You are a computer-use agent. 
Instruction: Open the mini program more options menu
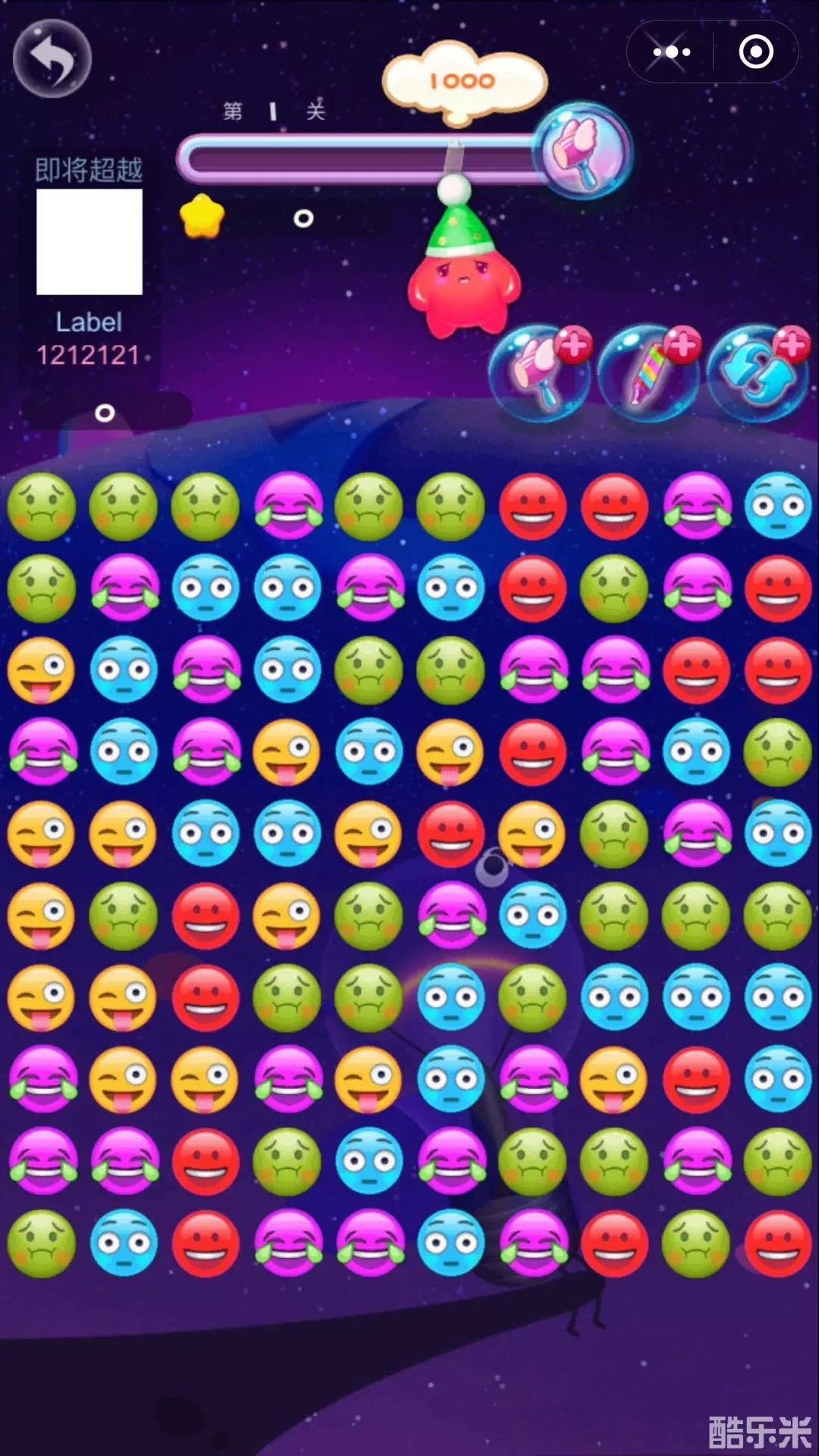671,52
